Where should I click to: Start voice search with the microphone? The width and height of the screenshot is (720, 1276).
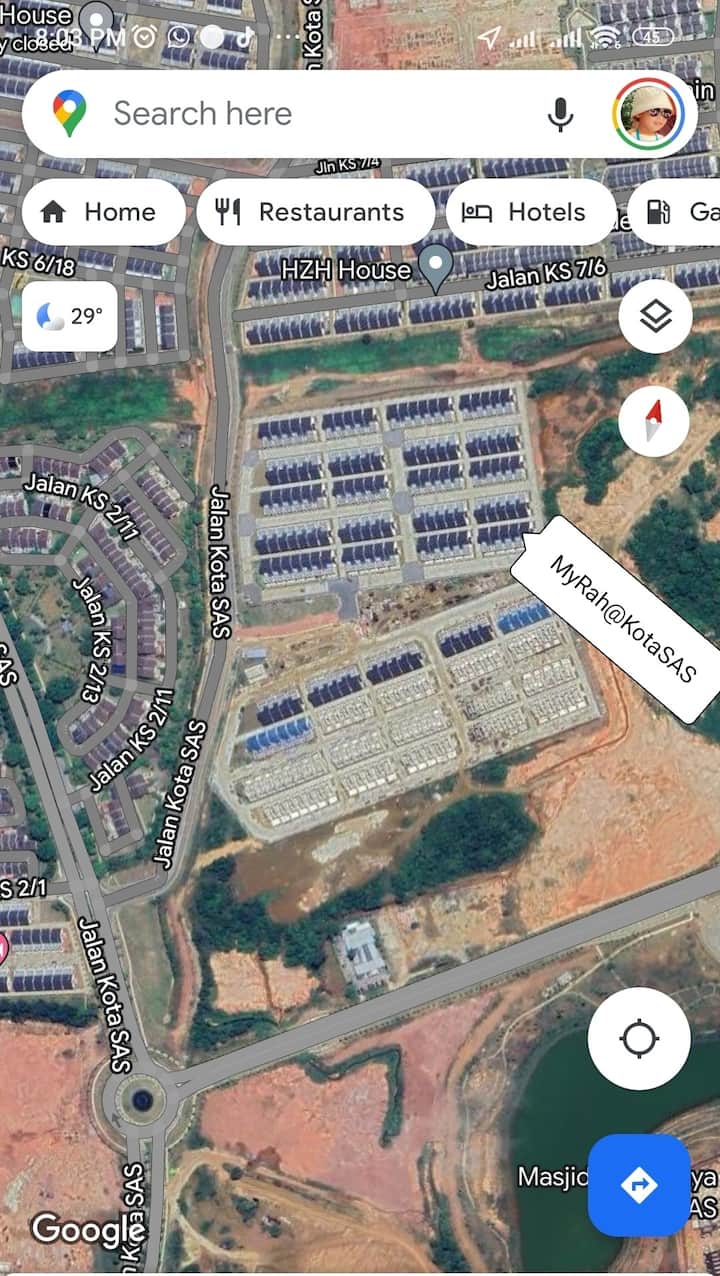click(561, 114)
